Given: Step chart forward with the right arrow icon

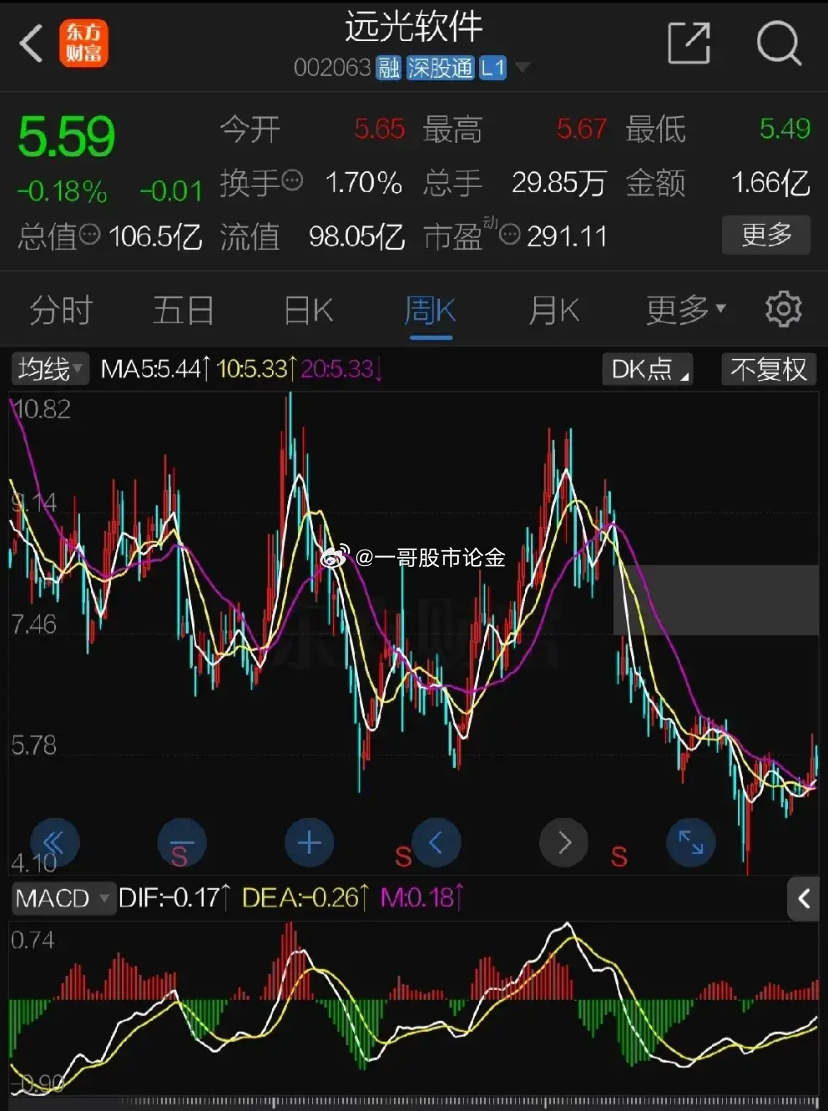Looking at the screenshot, I should coord(563,842).
